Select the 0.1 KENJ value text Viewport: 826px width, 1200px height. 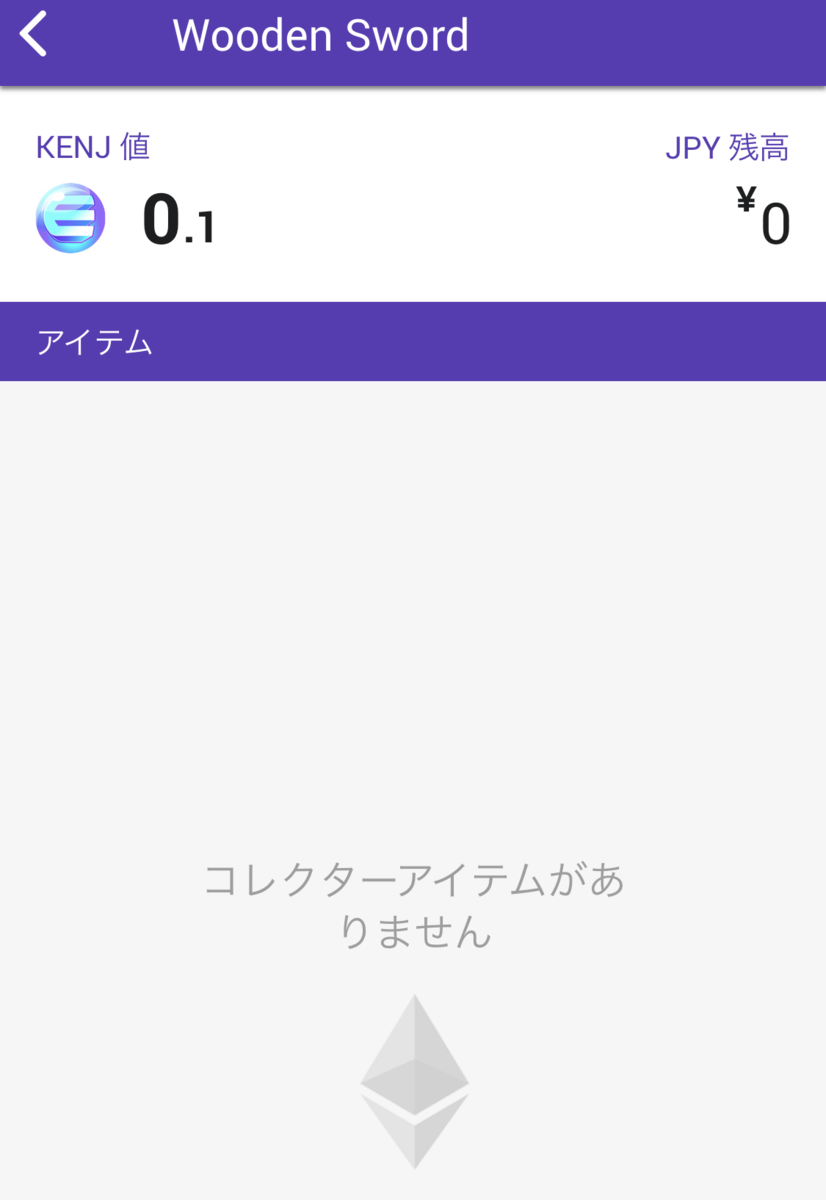pyautogui.click(x=178, y=220)
